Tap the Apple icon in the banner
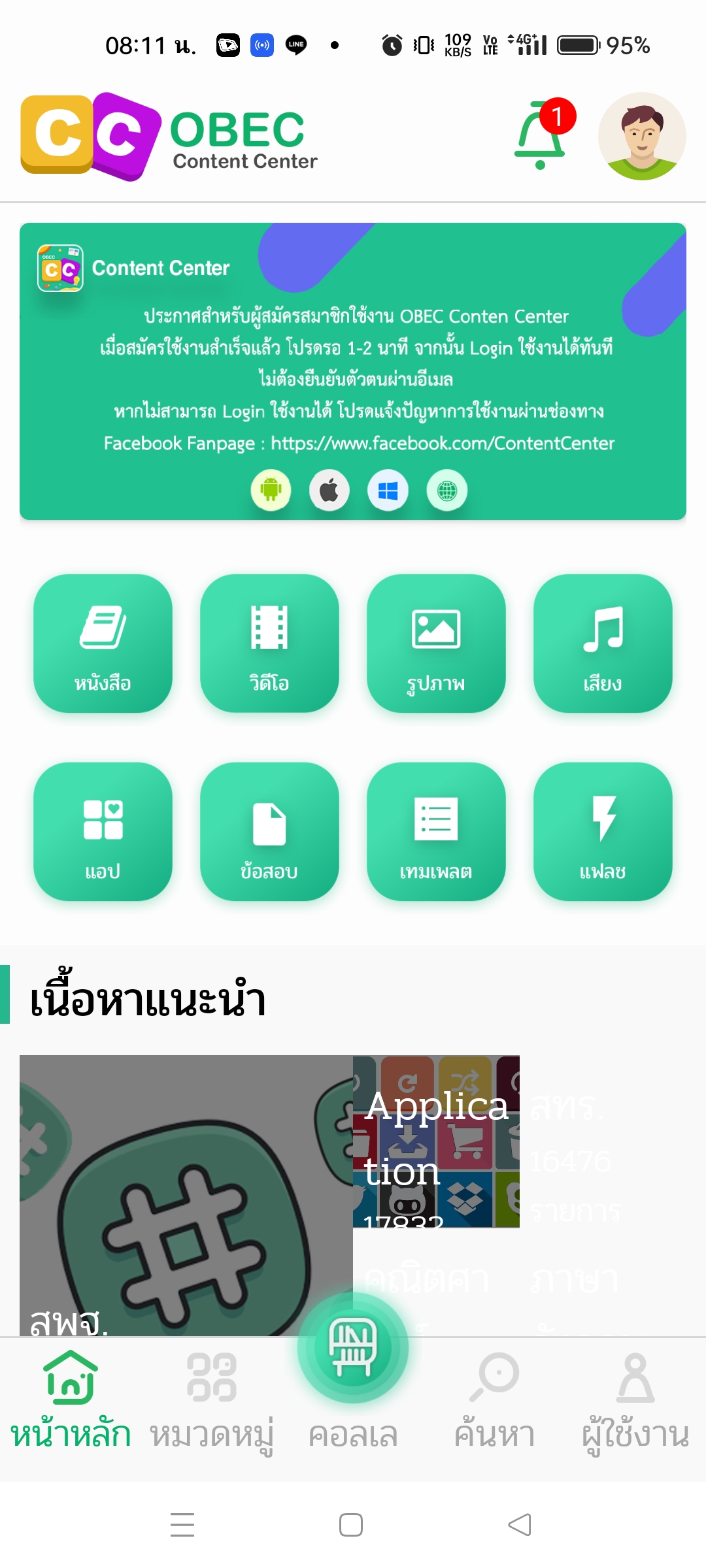 [x=329, y=490]
